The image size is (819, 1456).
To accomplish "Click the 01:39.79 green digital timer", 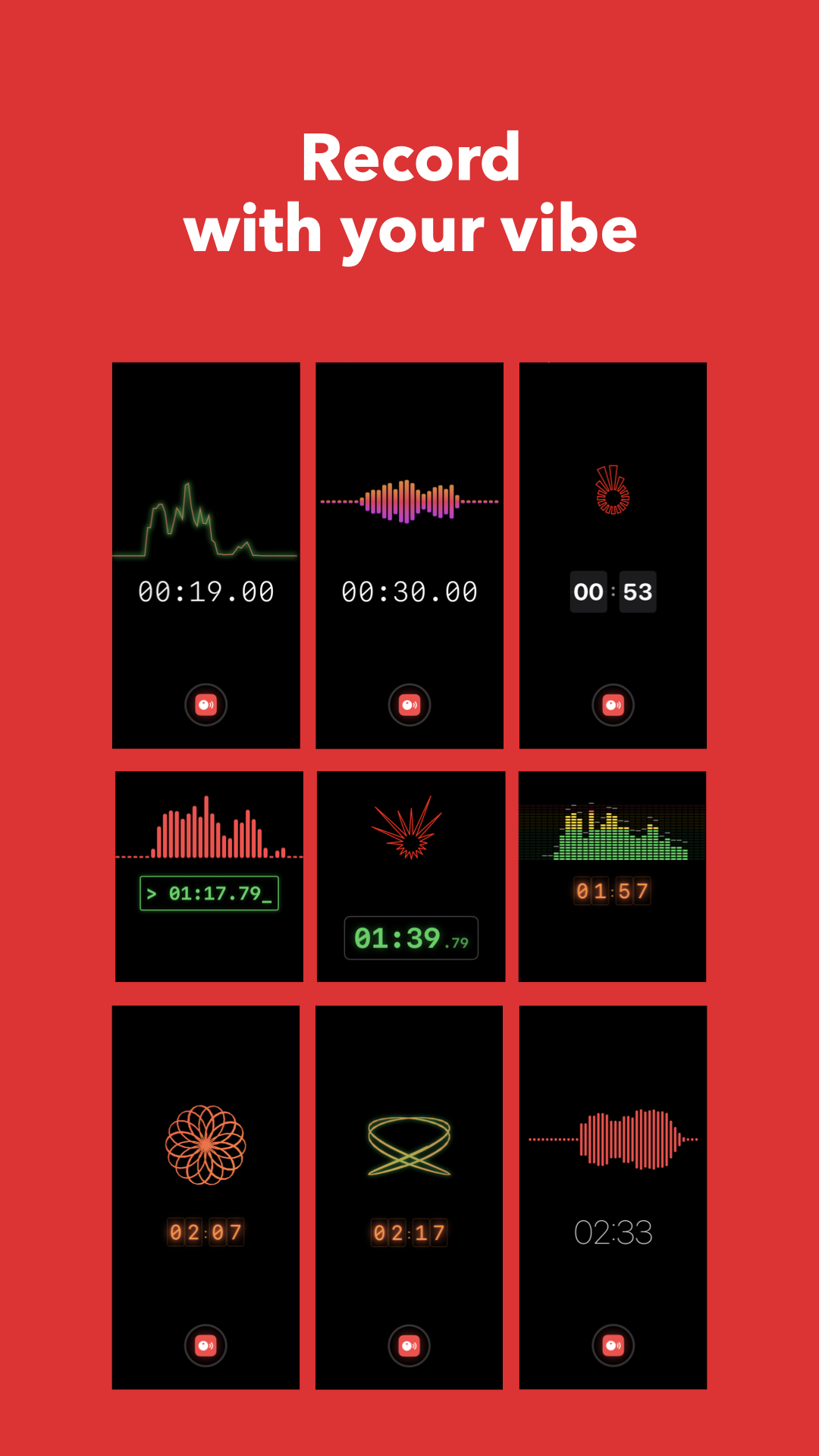I will pos(409,938).
